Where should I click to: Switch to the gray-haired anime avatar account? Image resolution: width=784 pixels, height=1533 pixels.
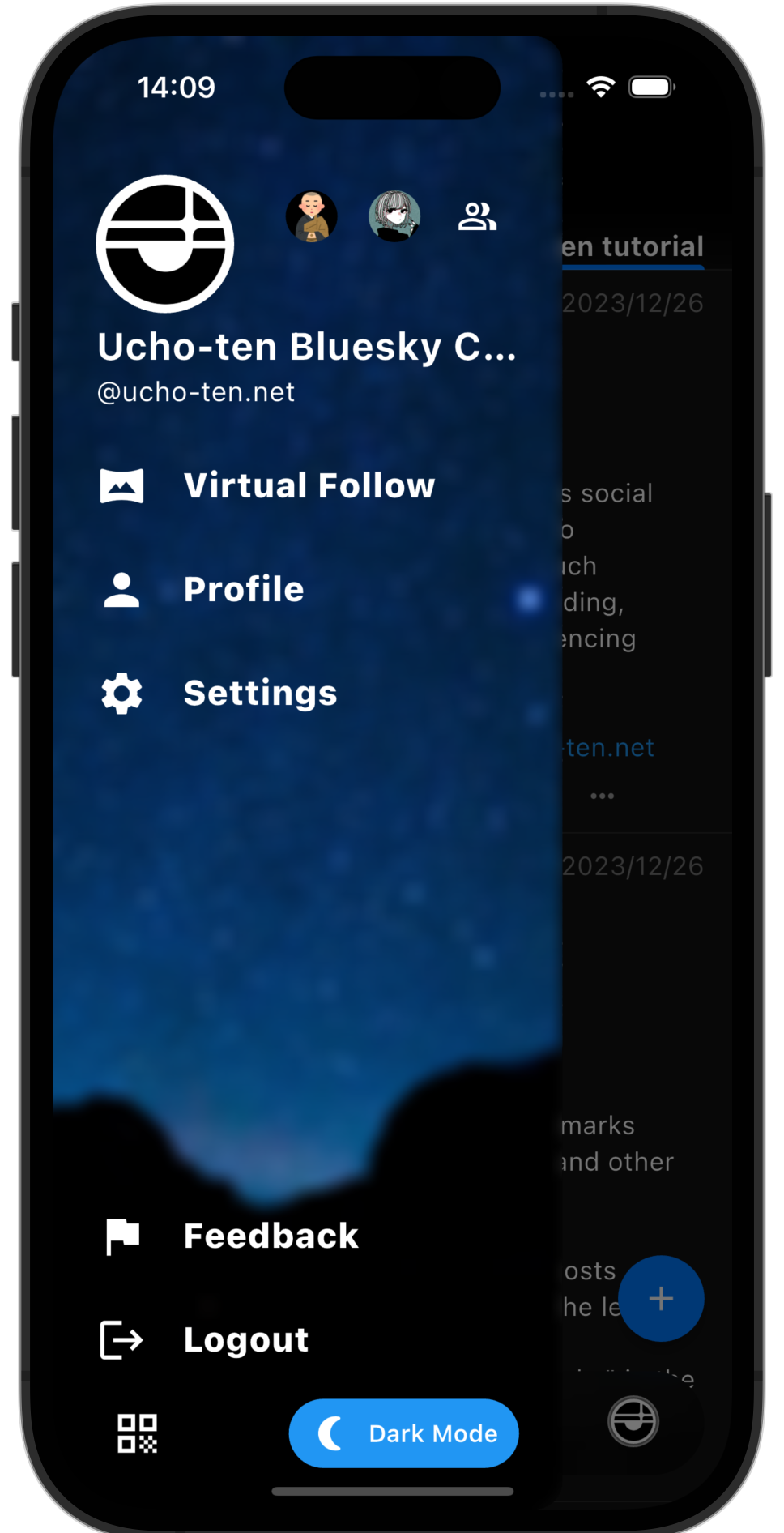(394, 216)
